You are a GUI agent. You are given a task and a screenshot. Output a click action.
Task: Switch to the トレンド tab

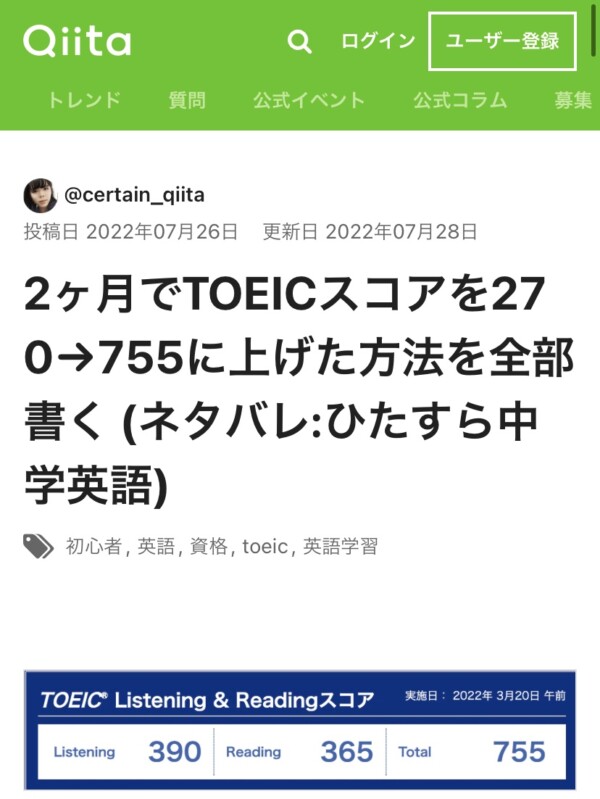(84, 100)
